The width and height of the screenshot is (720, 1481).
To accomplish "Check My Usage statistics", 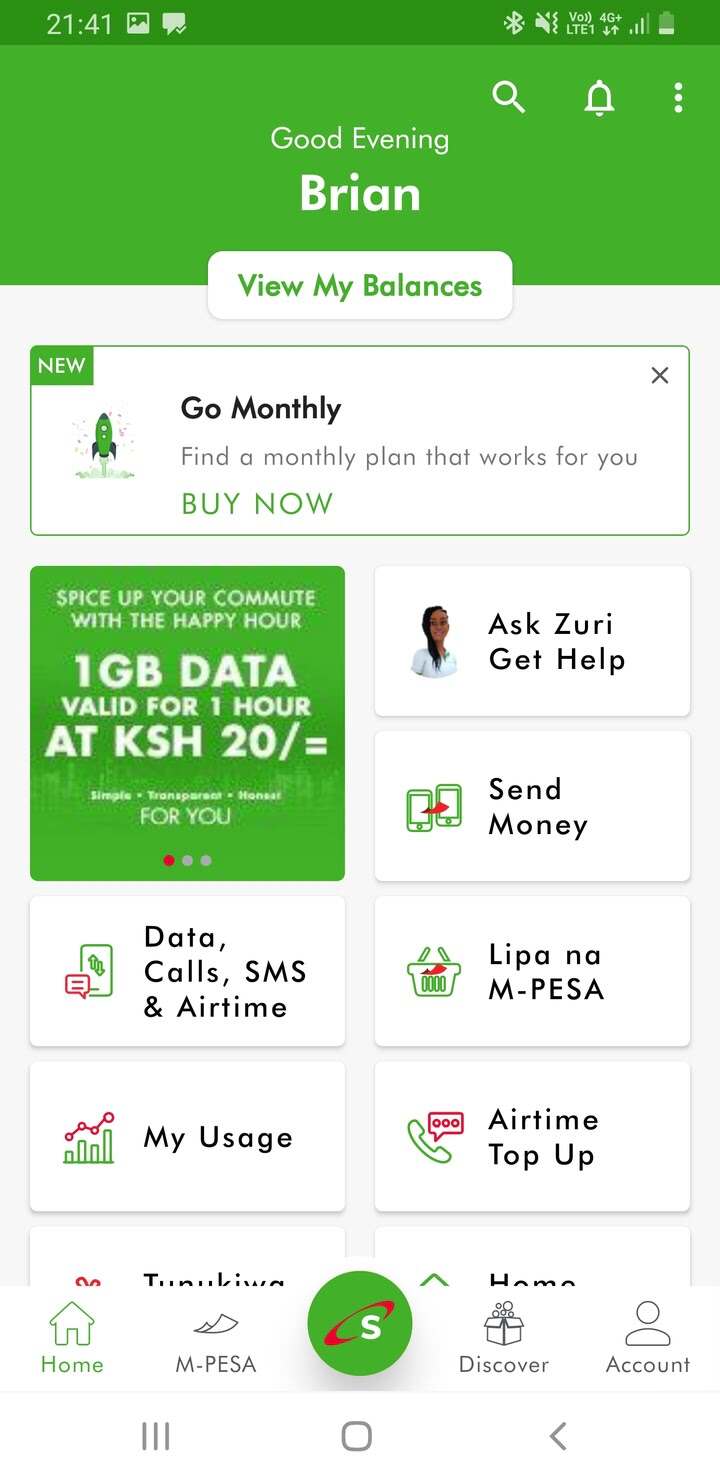I will tap(187, 1136).
